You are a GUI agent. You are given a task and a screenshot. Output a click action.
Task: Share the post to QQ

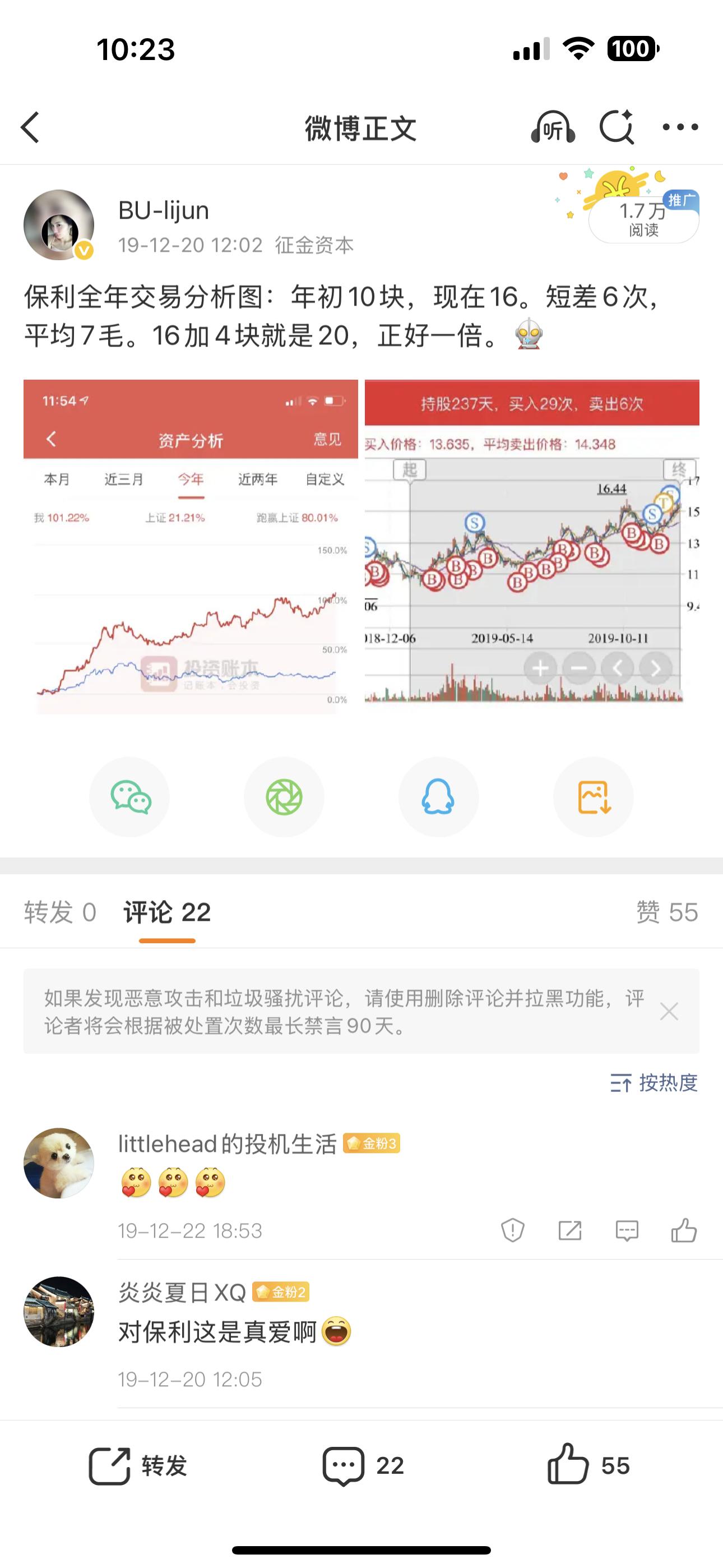(x=438, y=797)
